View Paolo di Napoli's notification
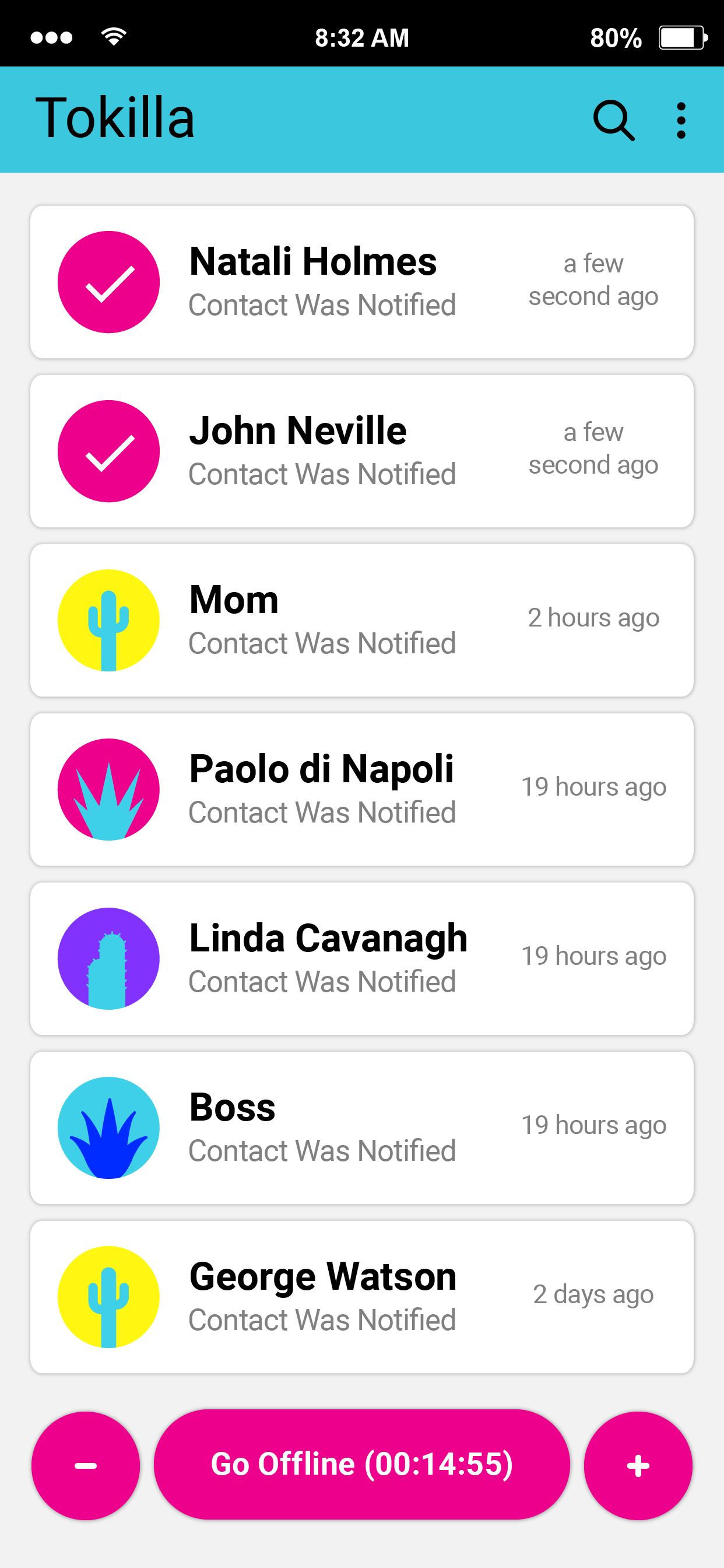This screenshot has height=1568, width=724. click(x=362, y=789)
